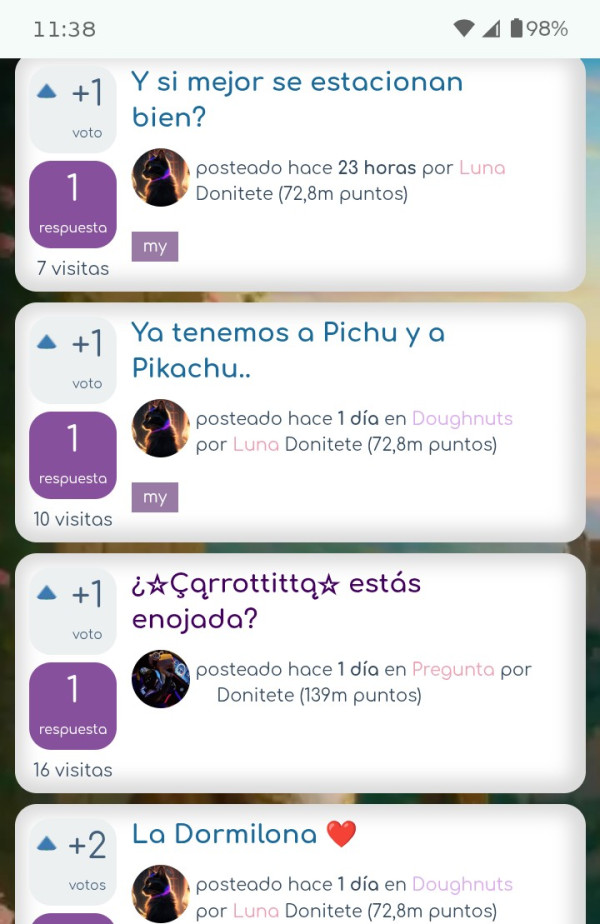Visit Luna's profile from La Dormilona post
Viewport: 600px width, 924px height.
pos(255,910)
